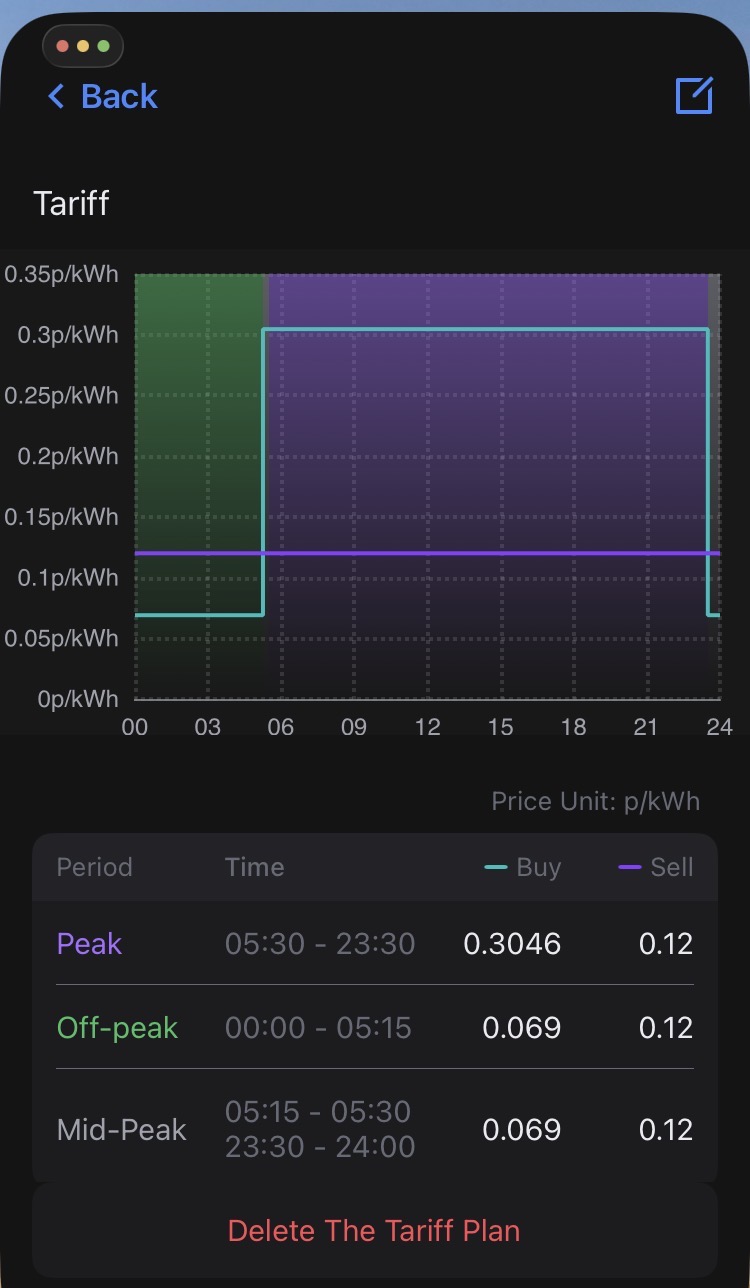Close the window with the red button

click(x=63, y=46)
